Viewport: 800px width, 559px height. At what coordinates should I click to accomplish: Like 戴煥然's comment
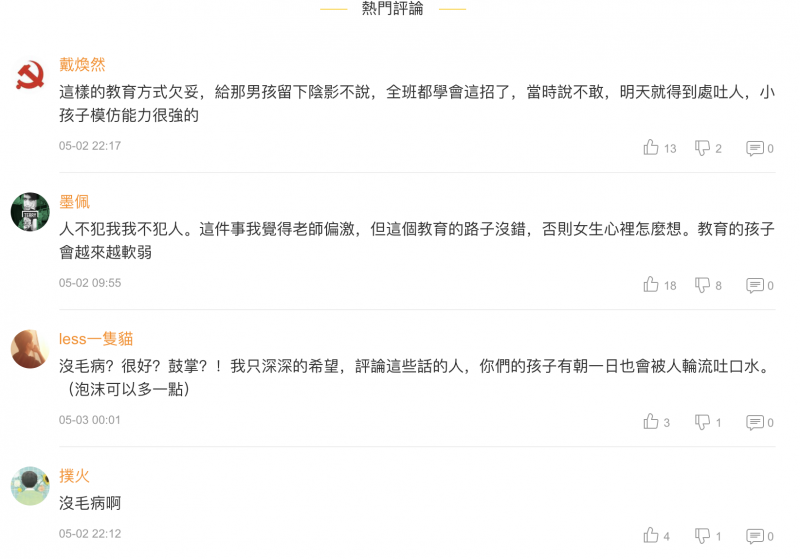point(652,148)
